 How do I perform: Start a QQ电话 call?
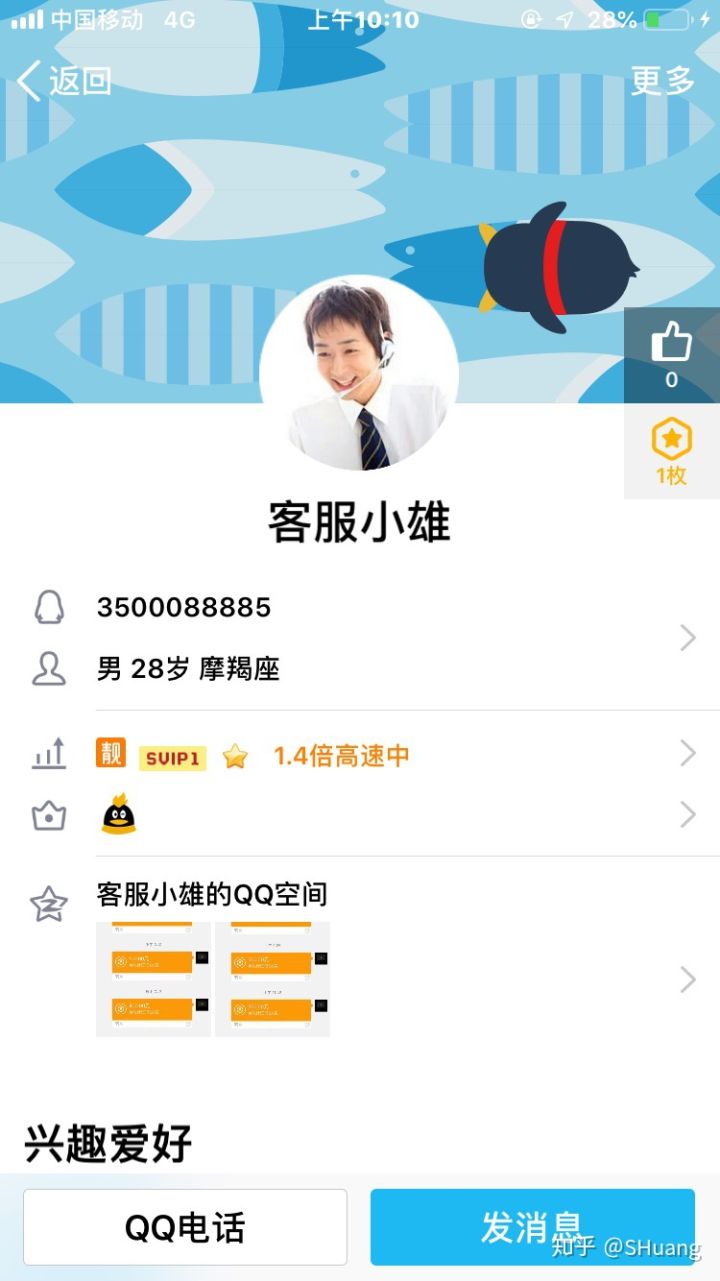(x=185, y=1227)
